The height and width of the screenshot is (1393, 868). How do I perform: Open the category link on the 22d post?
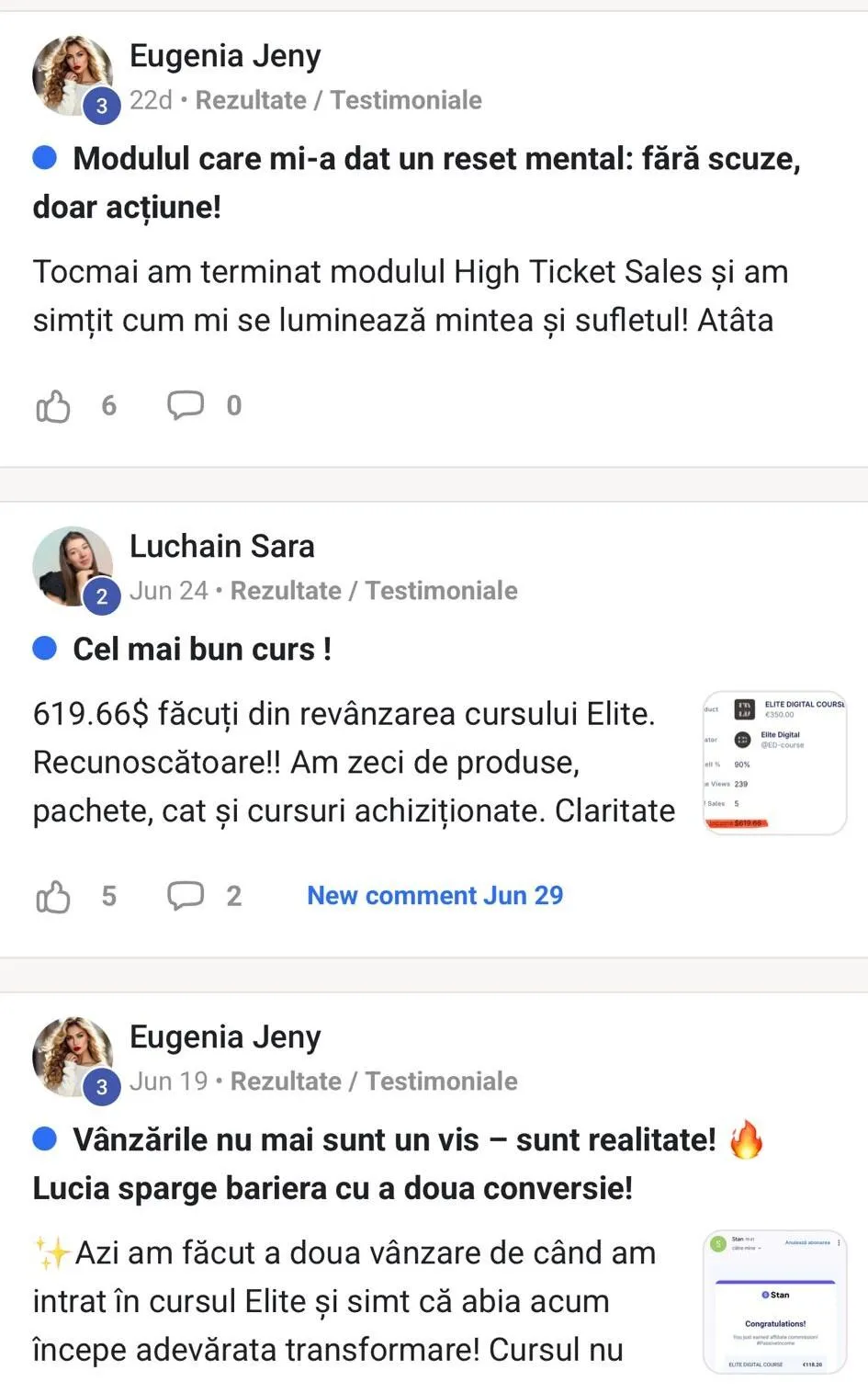pos(338,100)
